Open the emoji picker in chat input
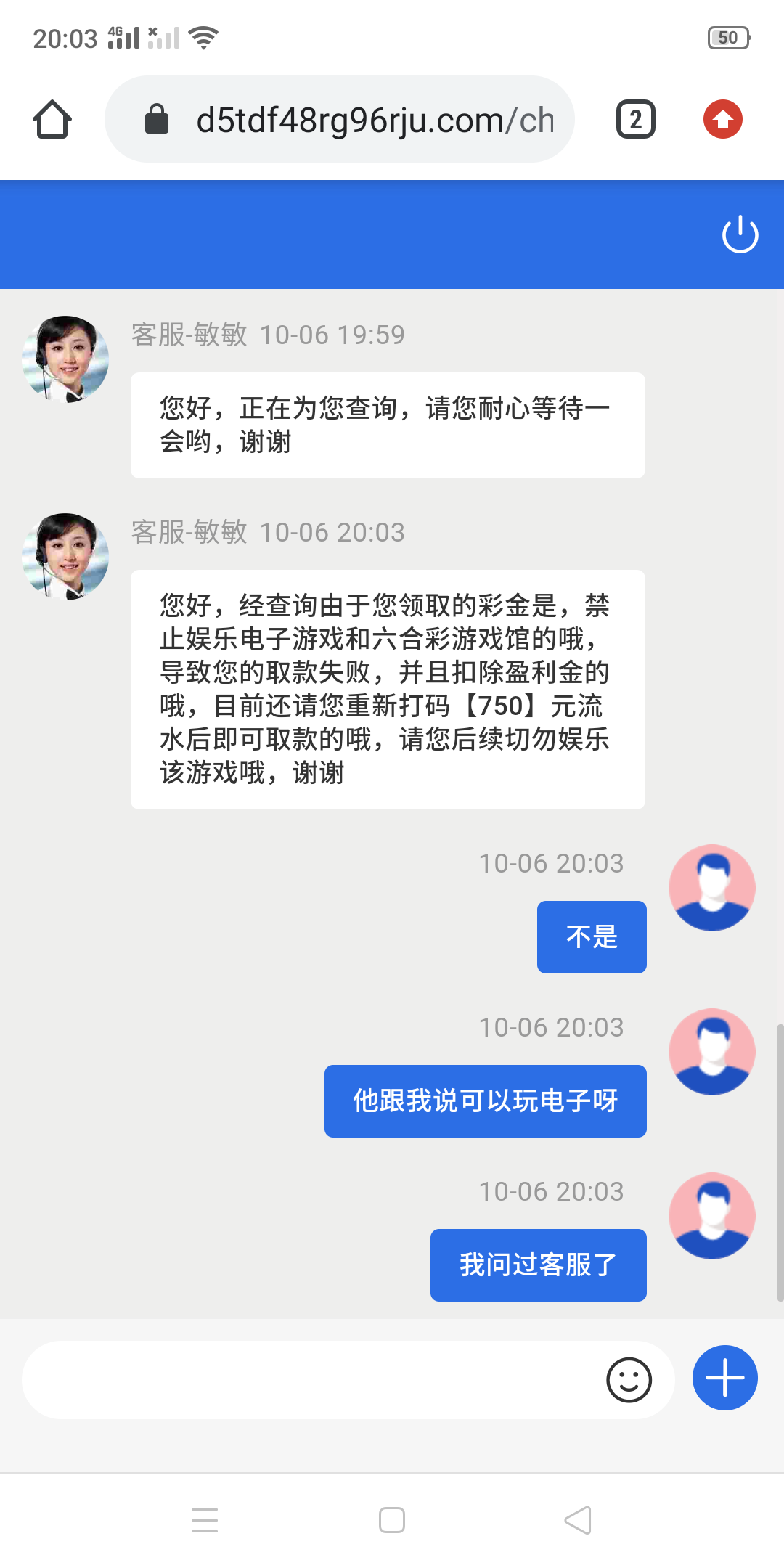This screenshot has height=1568, width=784. click(x=629, y=1379)
